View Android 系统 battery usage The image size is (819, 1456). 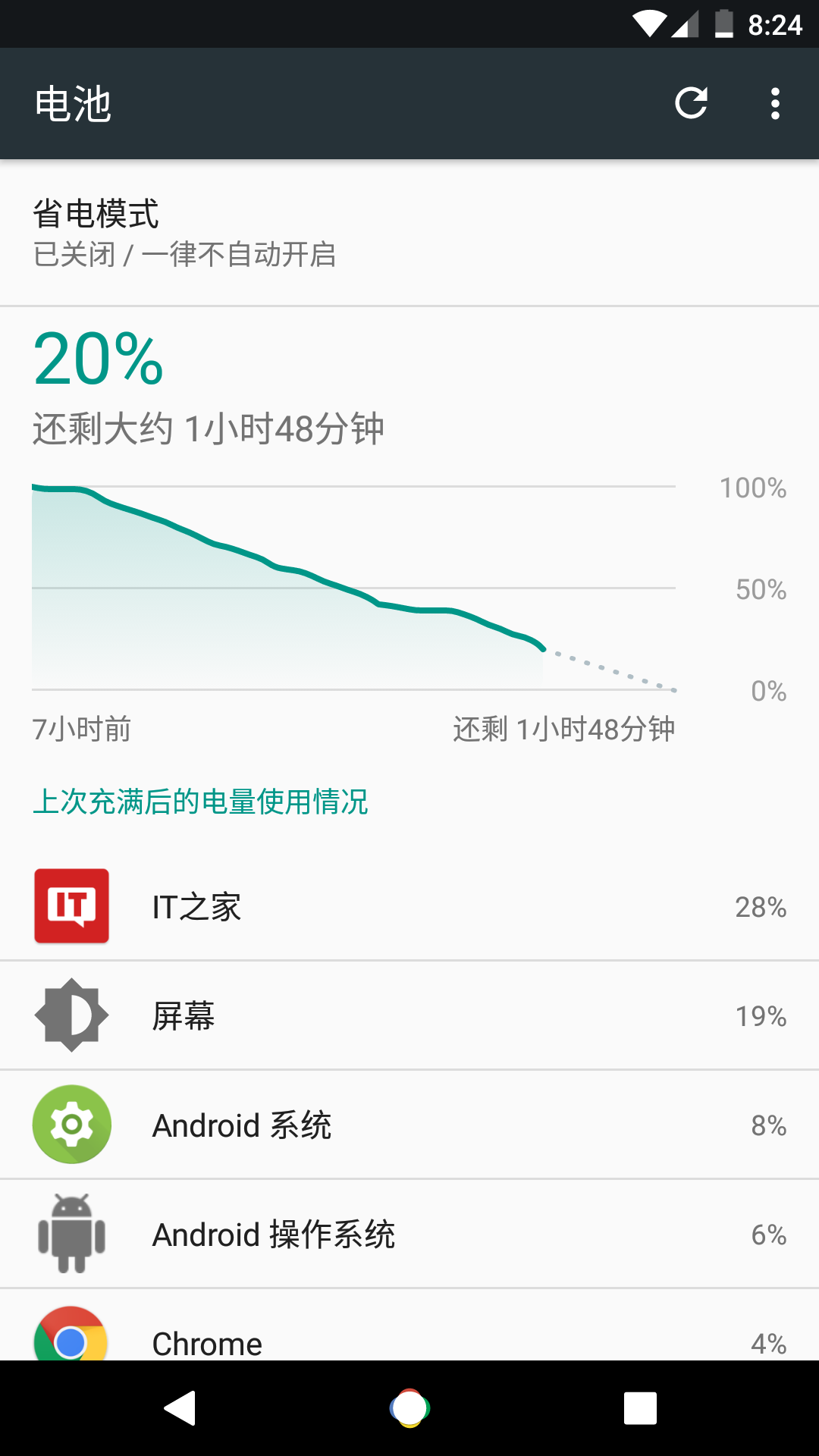(409, 1125)
